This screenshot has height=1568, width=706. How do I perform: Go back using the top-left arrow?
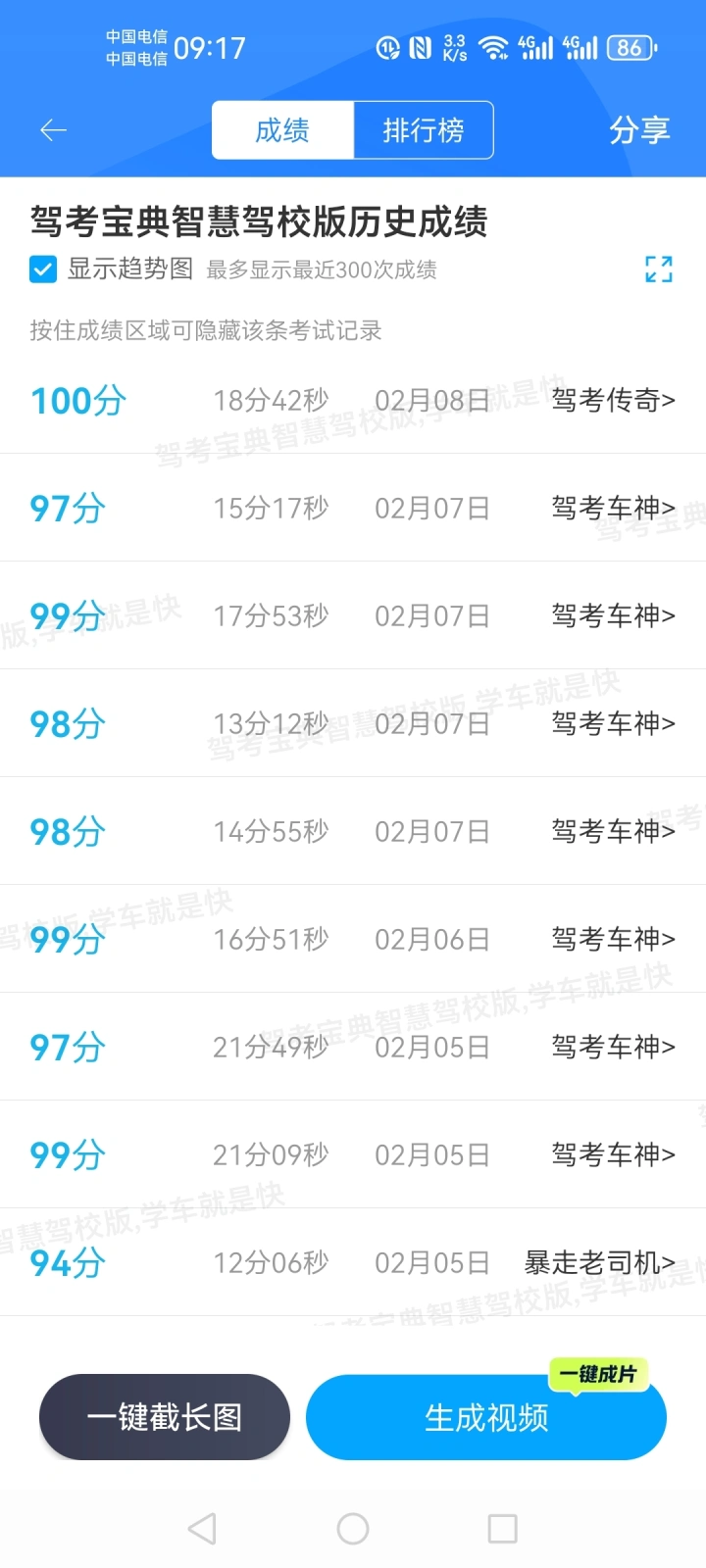point(53,129)
